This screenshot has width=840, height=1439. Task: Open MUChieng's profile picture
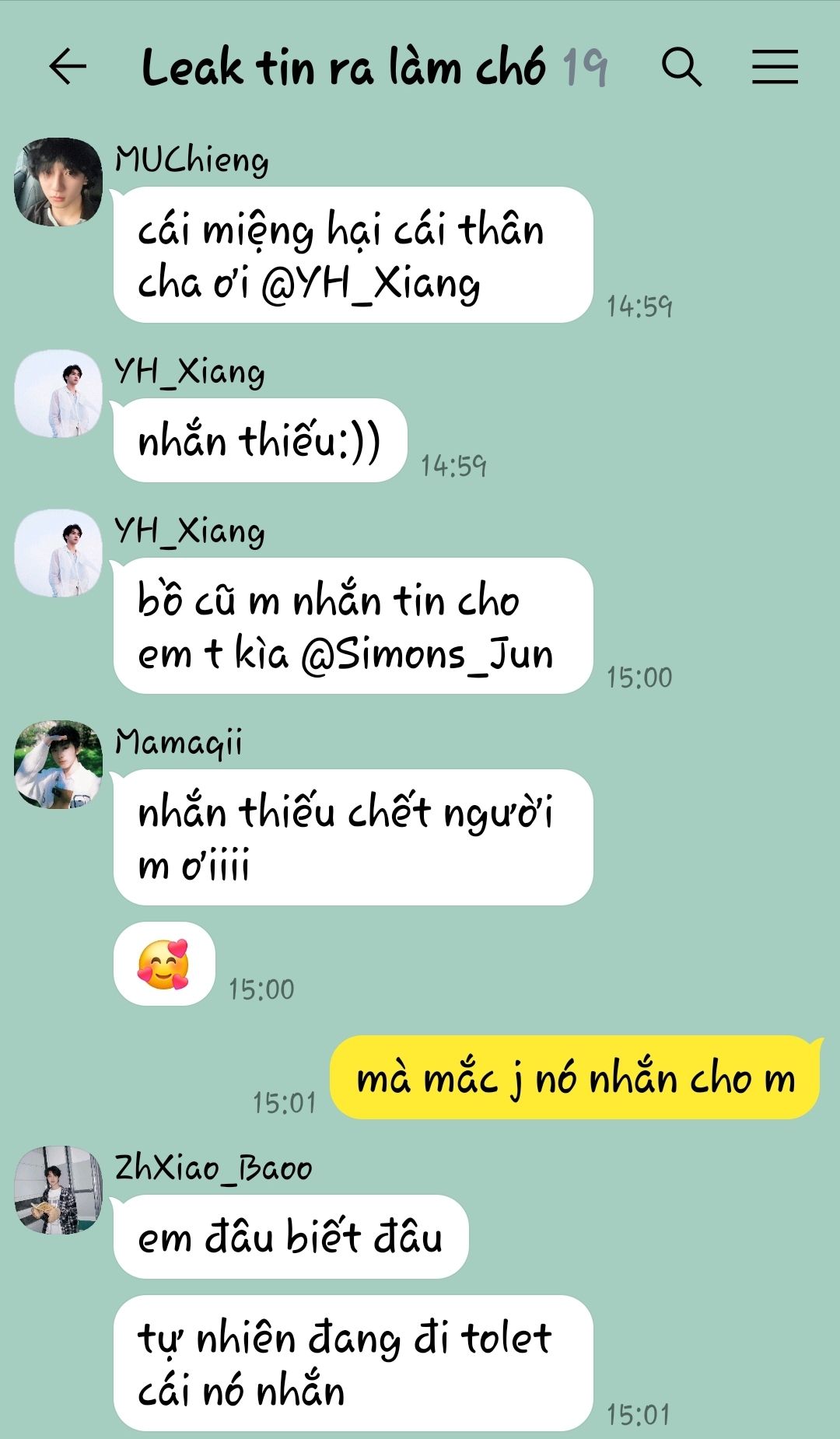pos(58,182)
